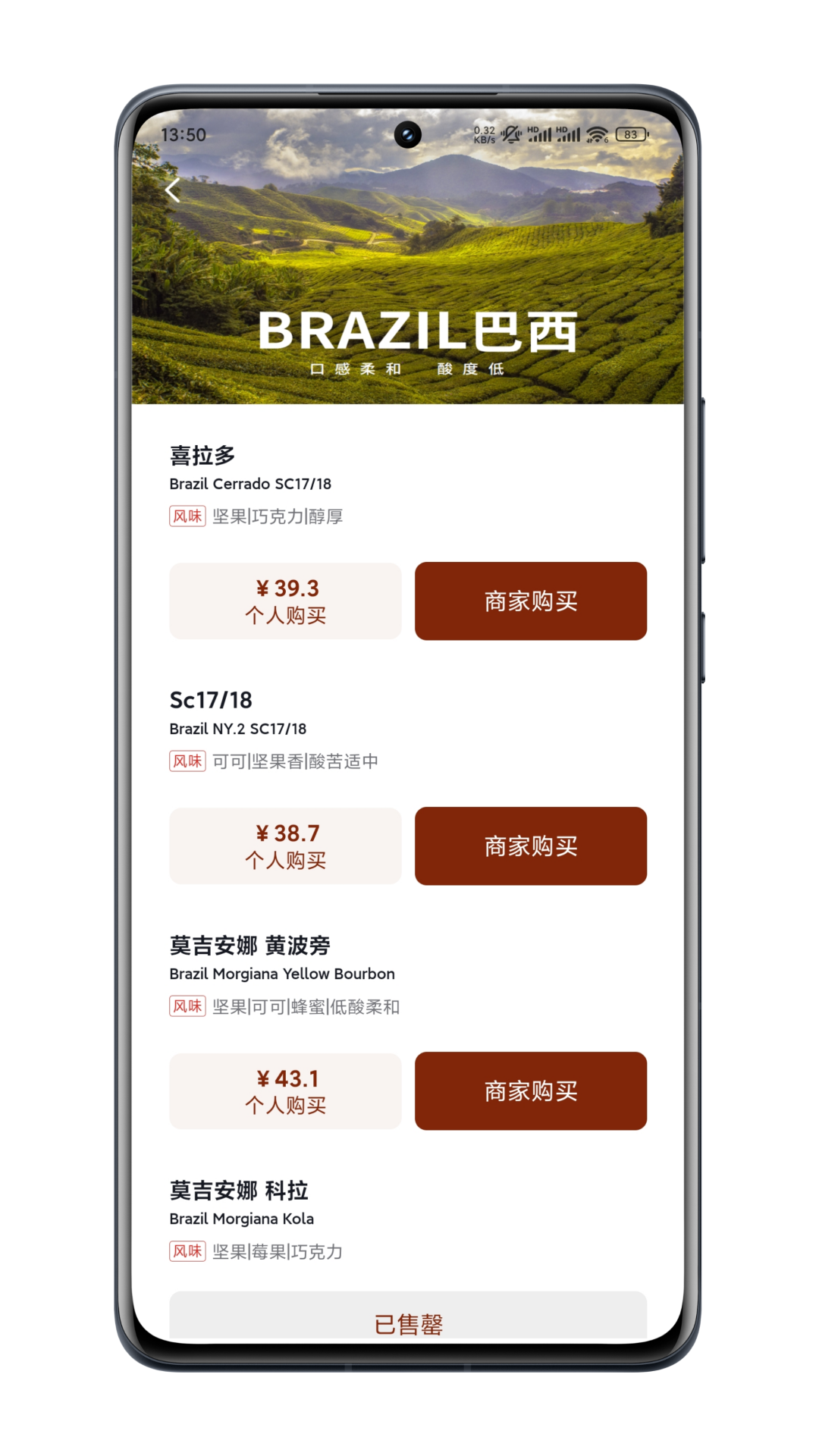
Task: Tap ¥38.7 个人购买 for Sc17/18
Action: click(x=285, y=846)
